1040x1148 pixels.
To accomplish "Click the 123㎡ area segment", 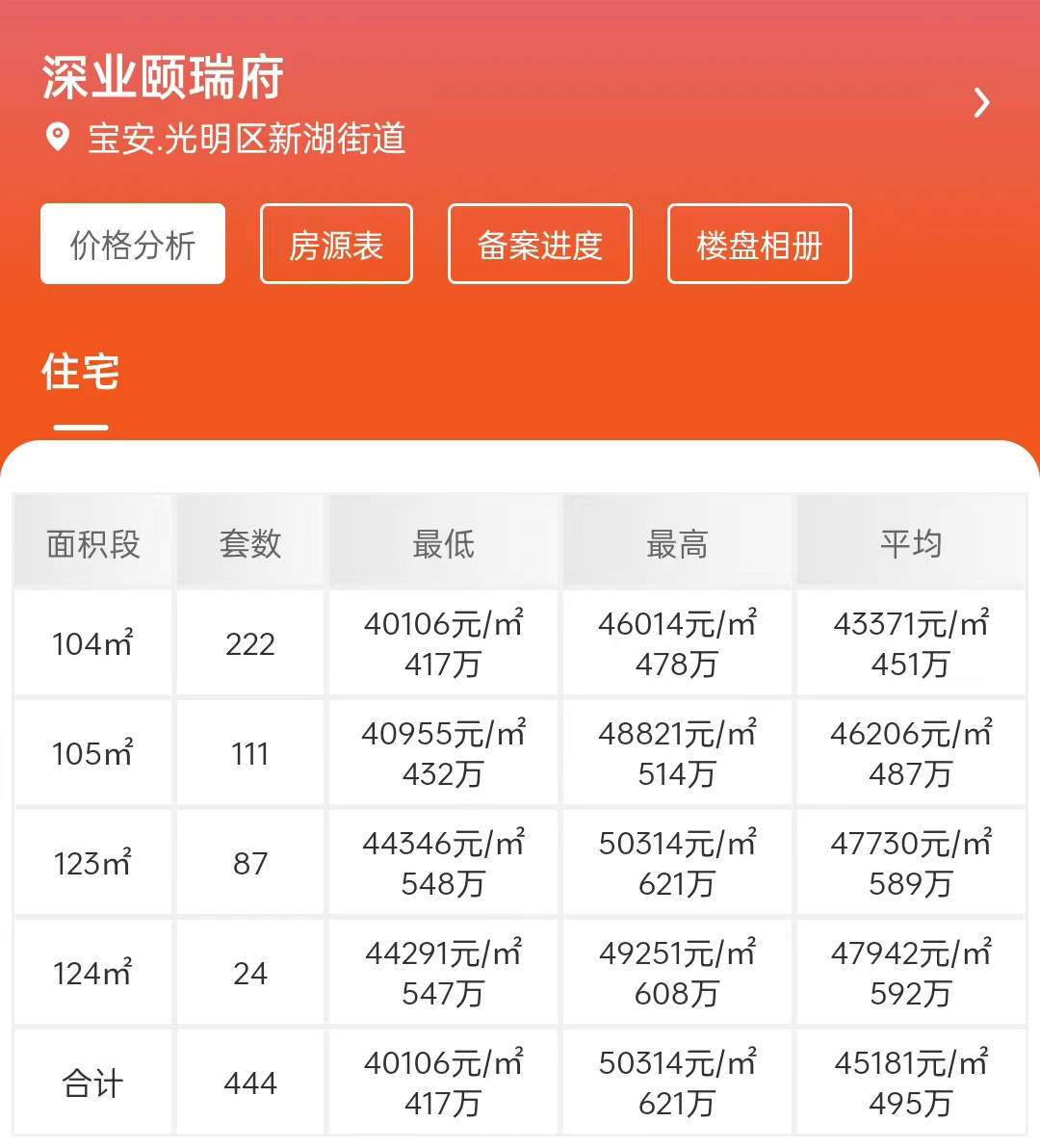I will click(92, 862).
